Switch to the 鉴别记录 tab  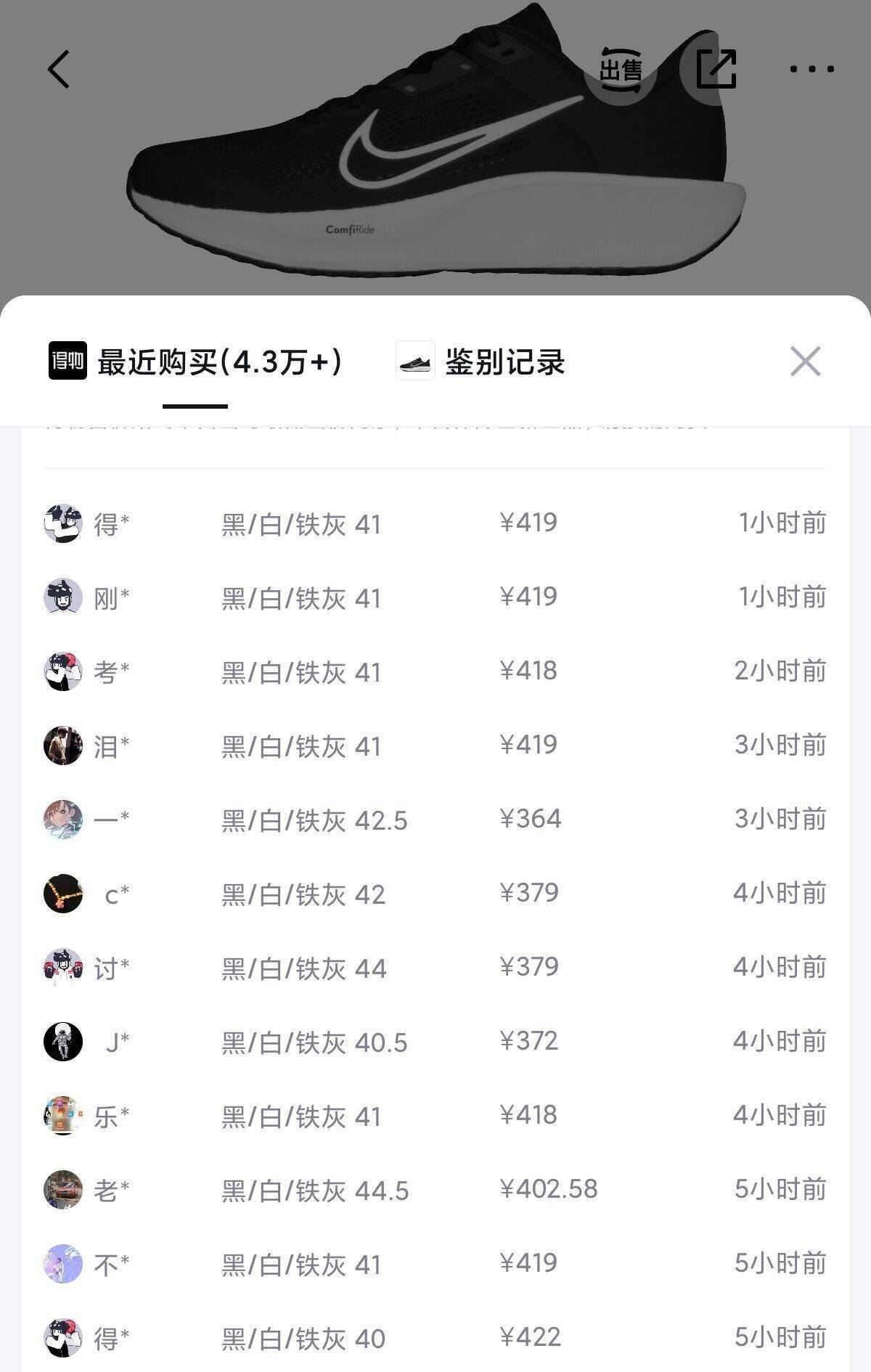(482, 362)
